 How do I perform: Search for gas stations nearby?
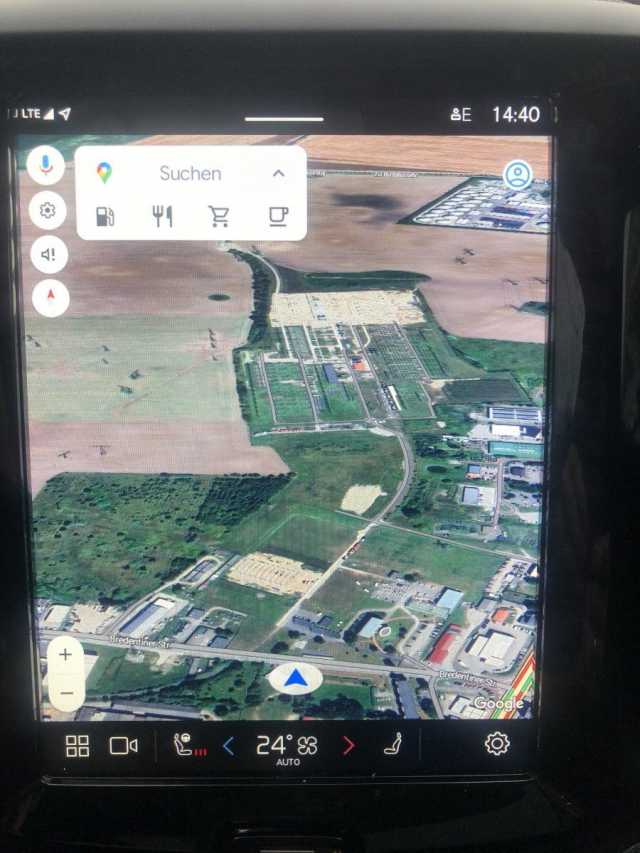105,216
